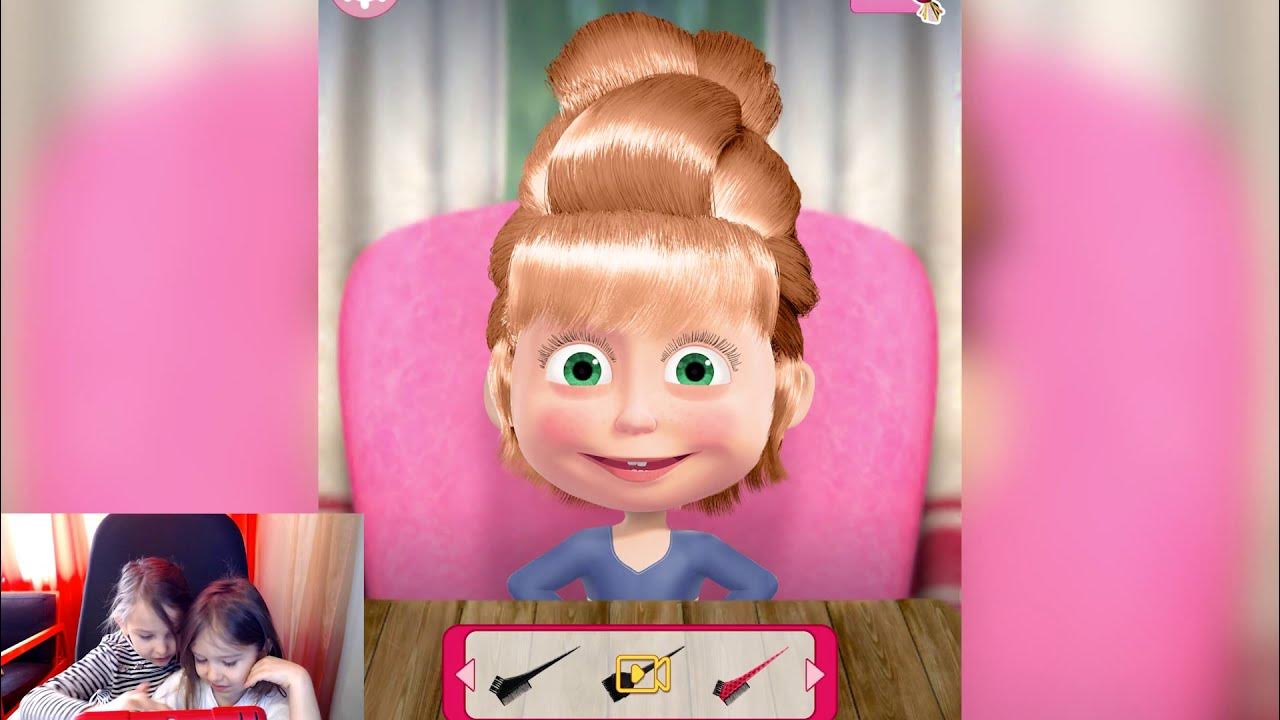Unlock the video-locked dye brush
Image resolution: width=1280 pixels, height=720 pixels.
click(x=641, y=674)
